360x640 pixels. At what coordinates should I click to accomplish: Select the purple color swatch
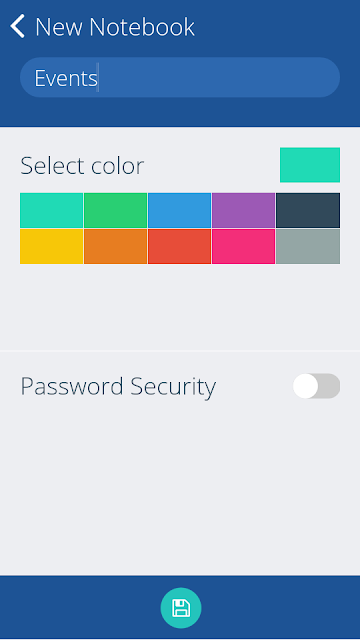(243, 210)
